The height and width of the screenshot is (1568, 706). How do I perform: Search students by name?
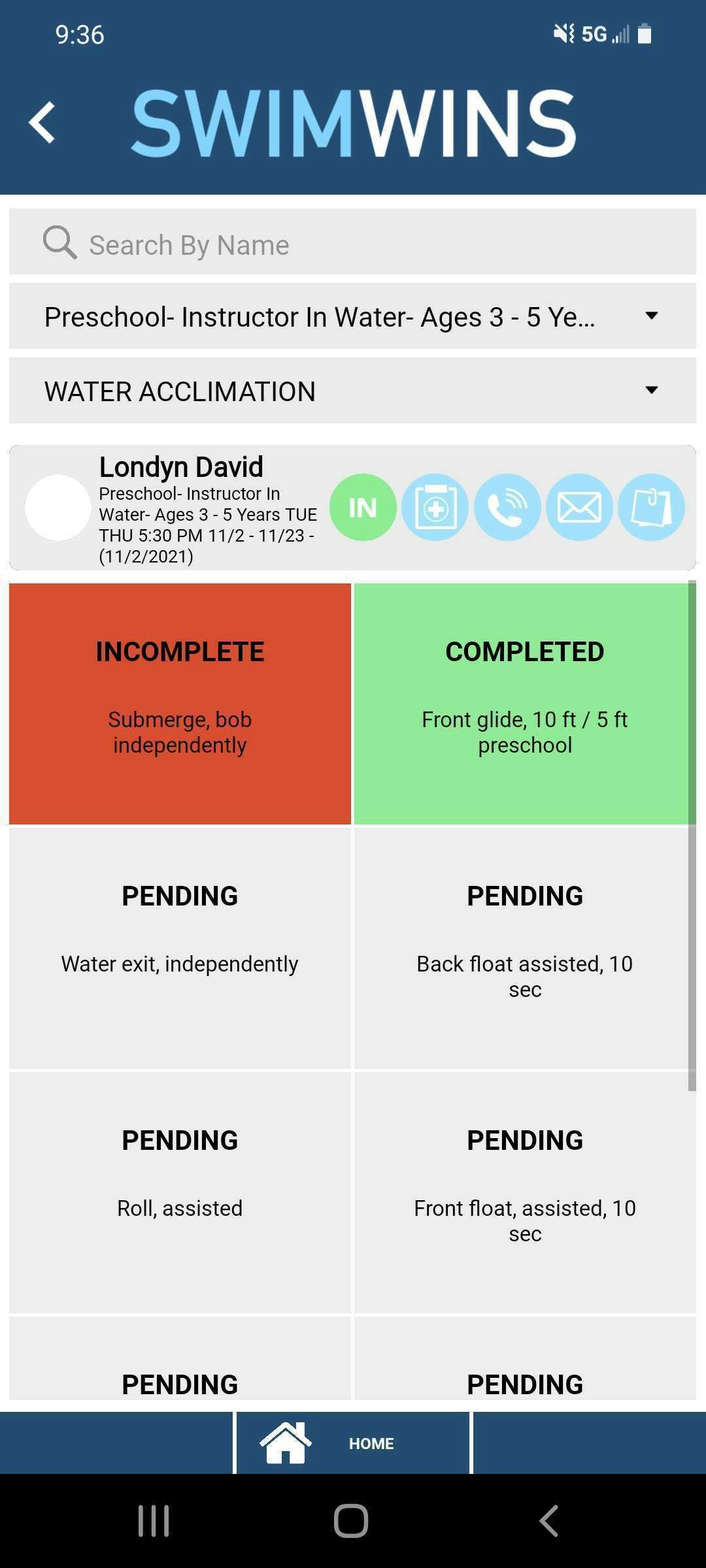[x=353, y=244]
